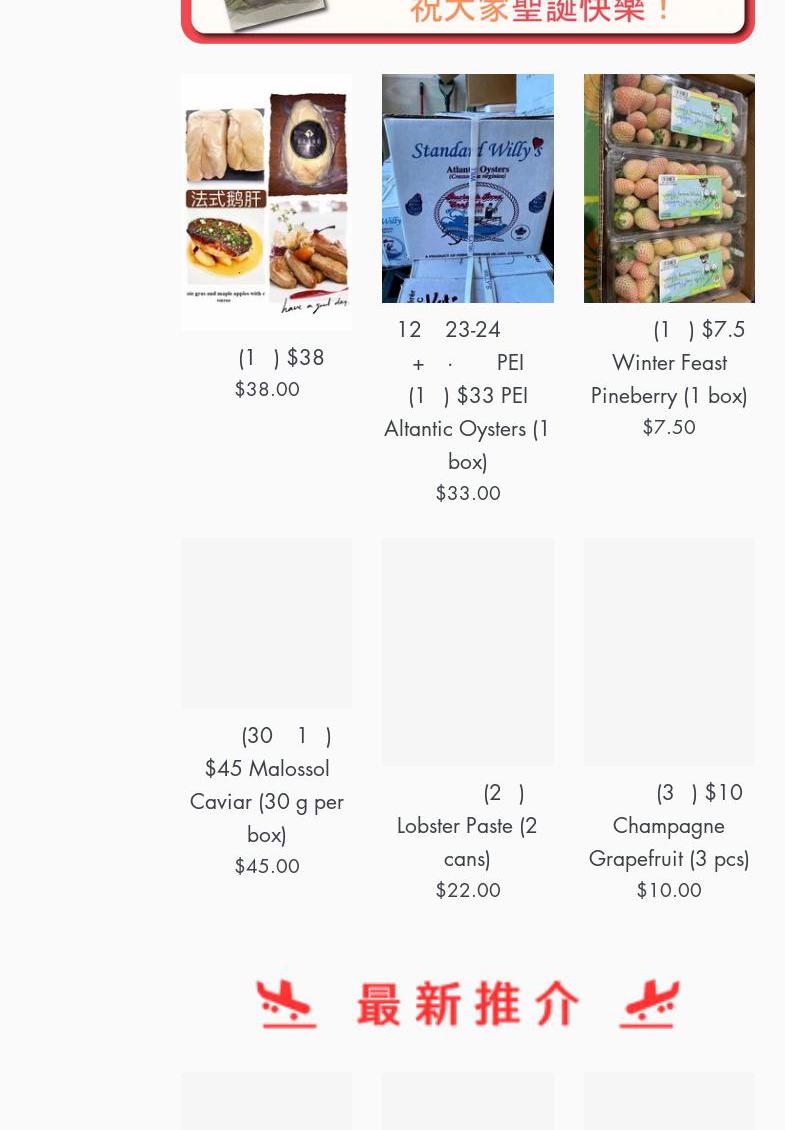View PEI Atlantic Oysters product
The width and height of the screenshot is (785, 1130).
pos(467,189)
